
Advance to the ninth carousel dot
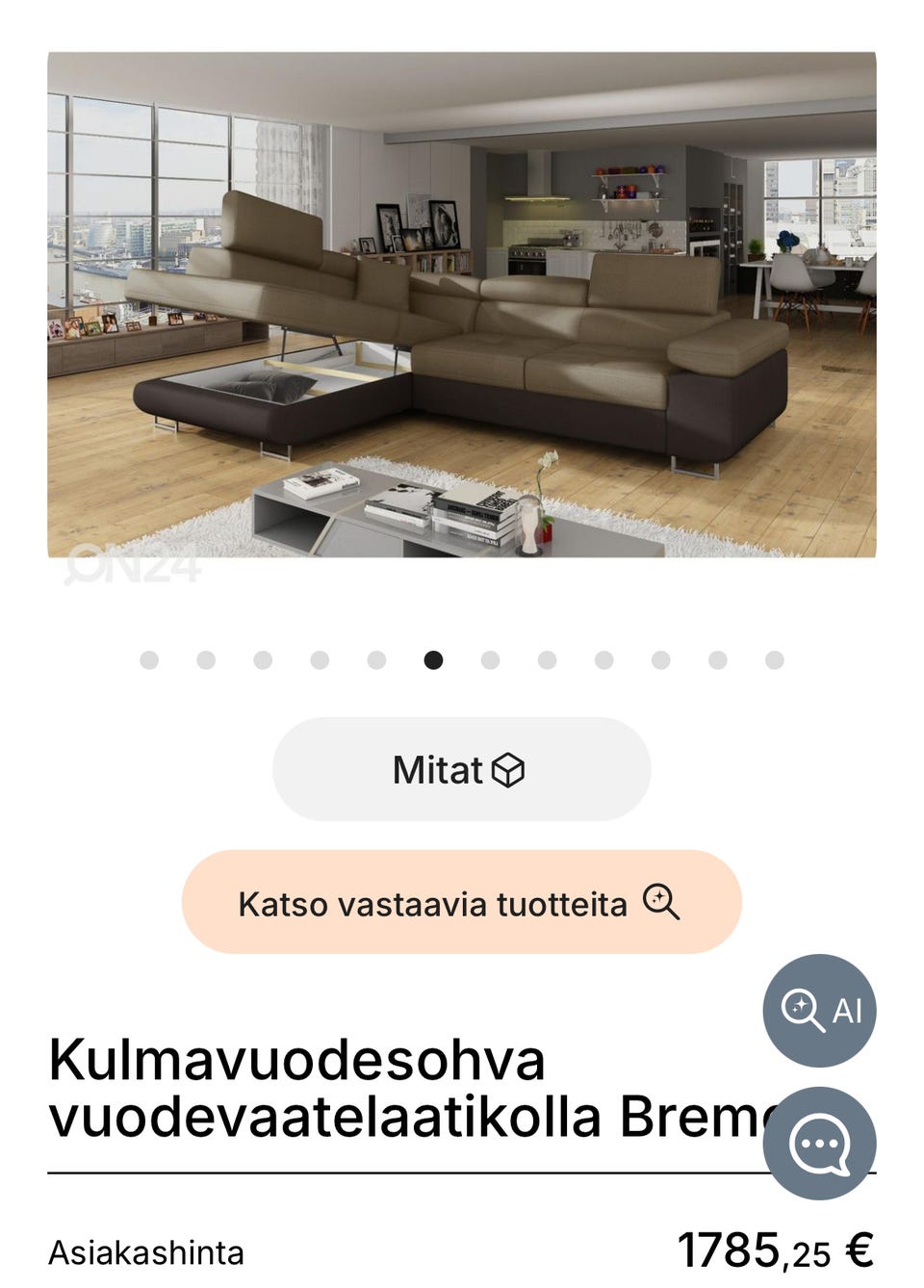pos(603,660)
